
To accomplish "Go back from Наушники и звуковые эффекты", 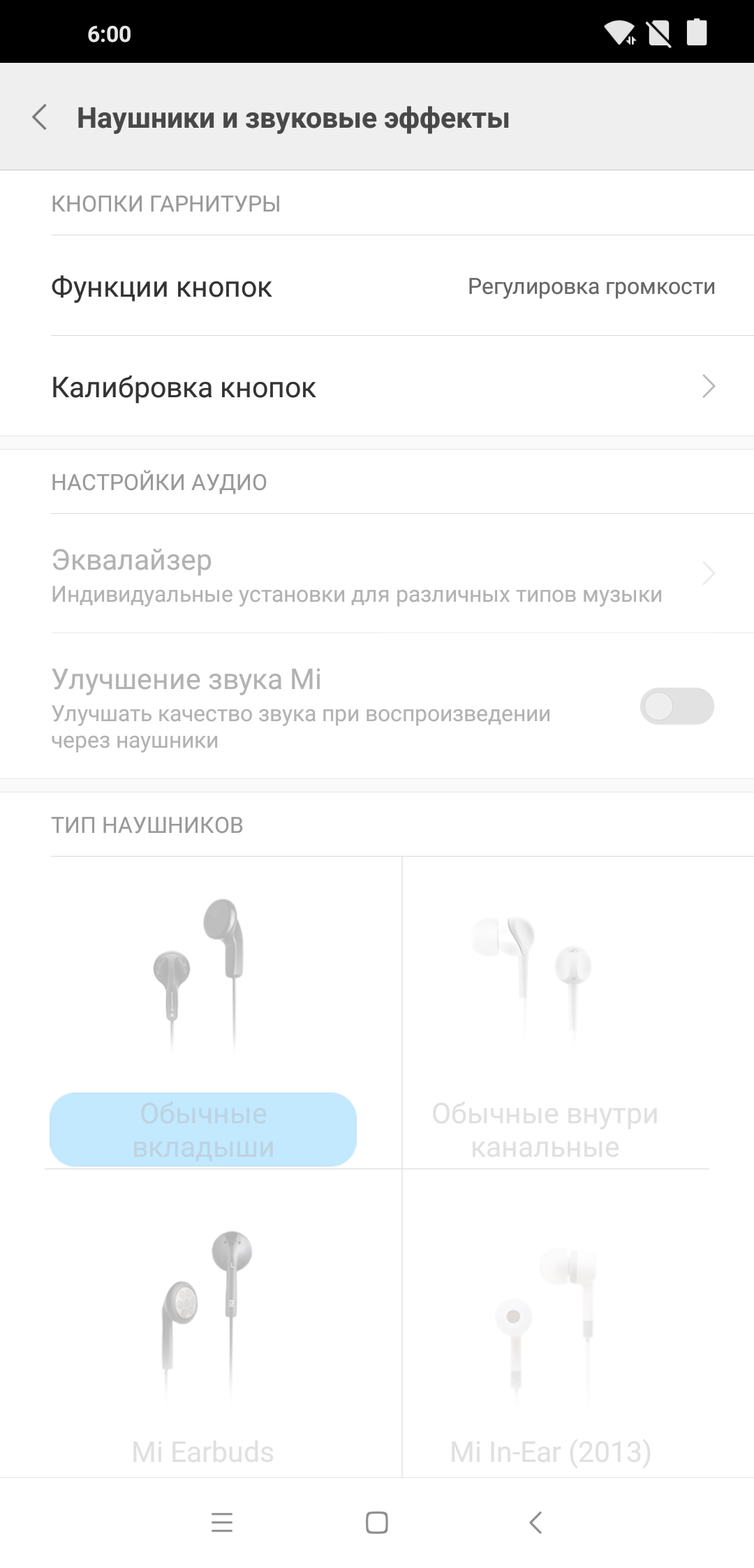I will (40, 117).
